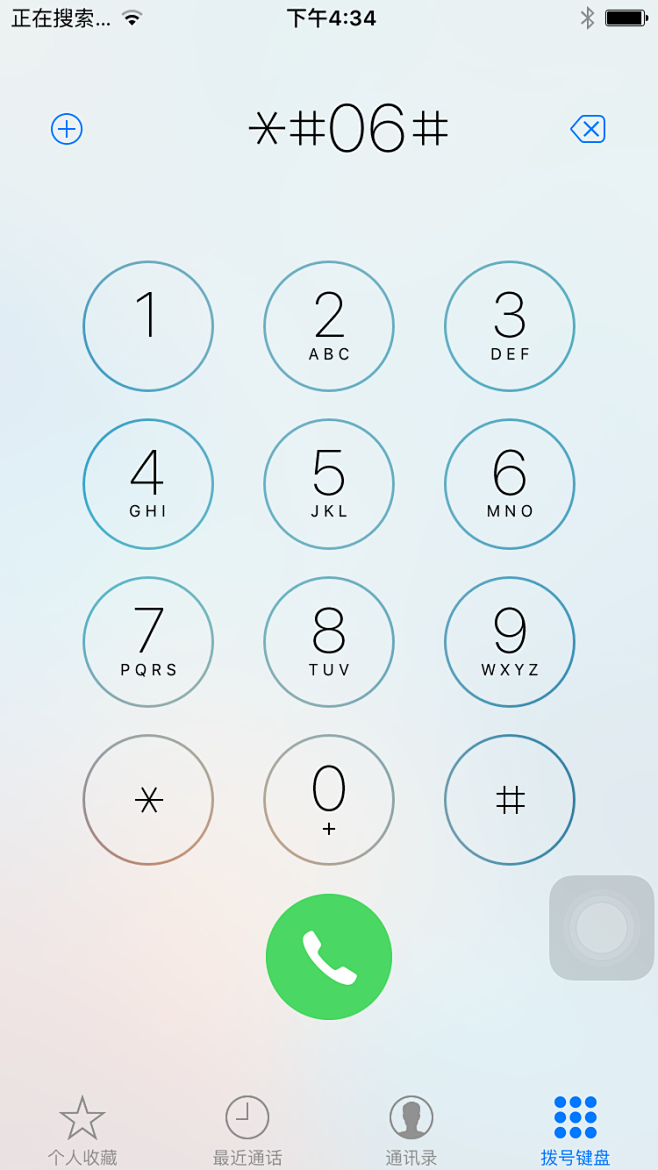Switch to the 个人收藏 tab

tap(82, 1130)
